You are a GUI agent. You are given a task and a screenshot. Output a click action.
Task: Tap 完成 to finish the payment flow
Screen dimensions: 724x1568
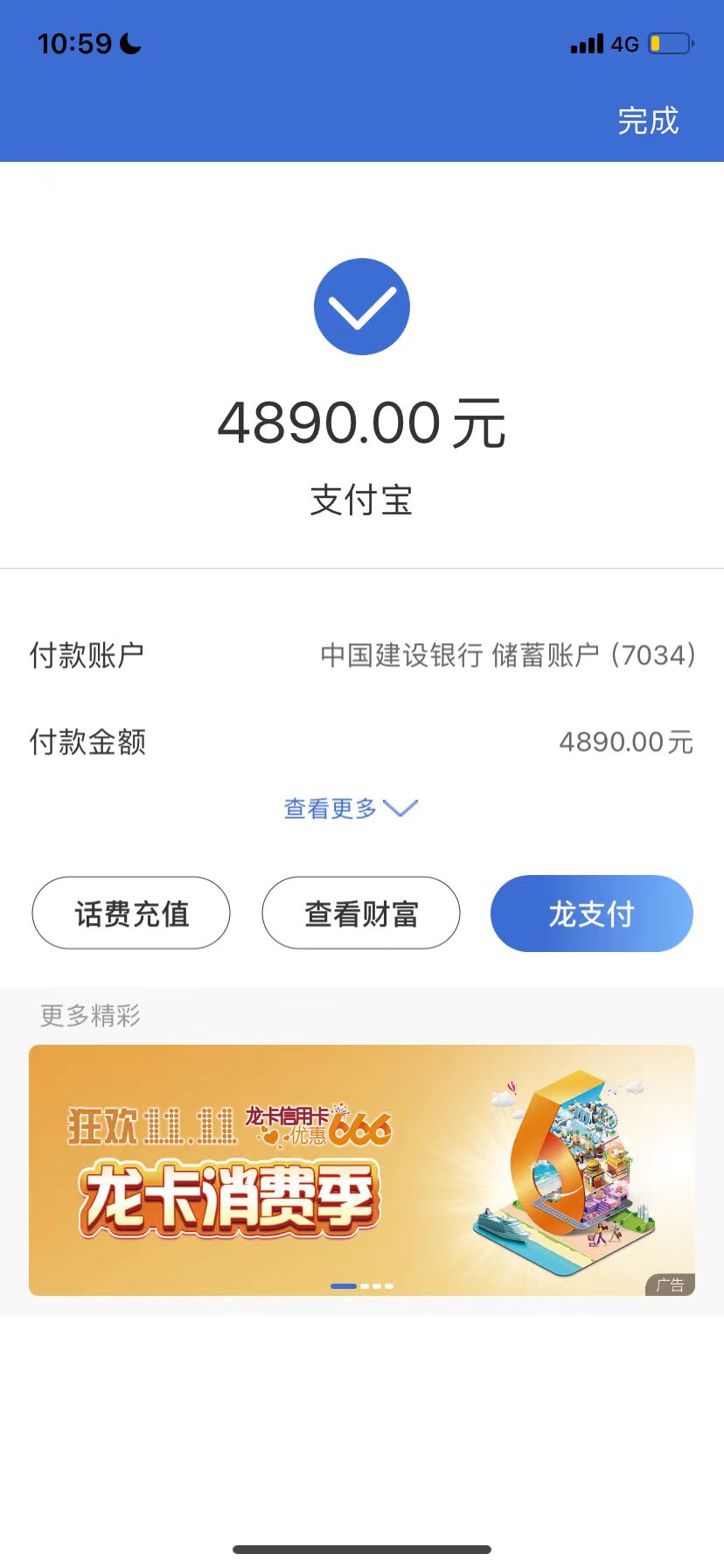(x=649, y=122)
